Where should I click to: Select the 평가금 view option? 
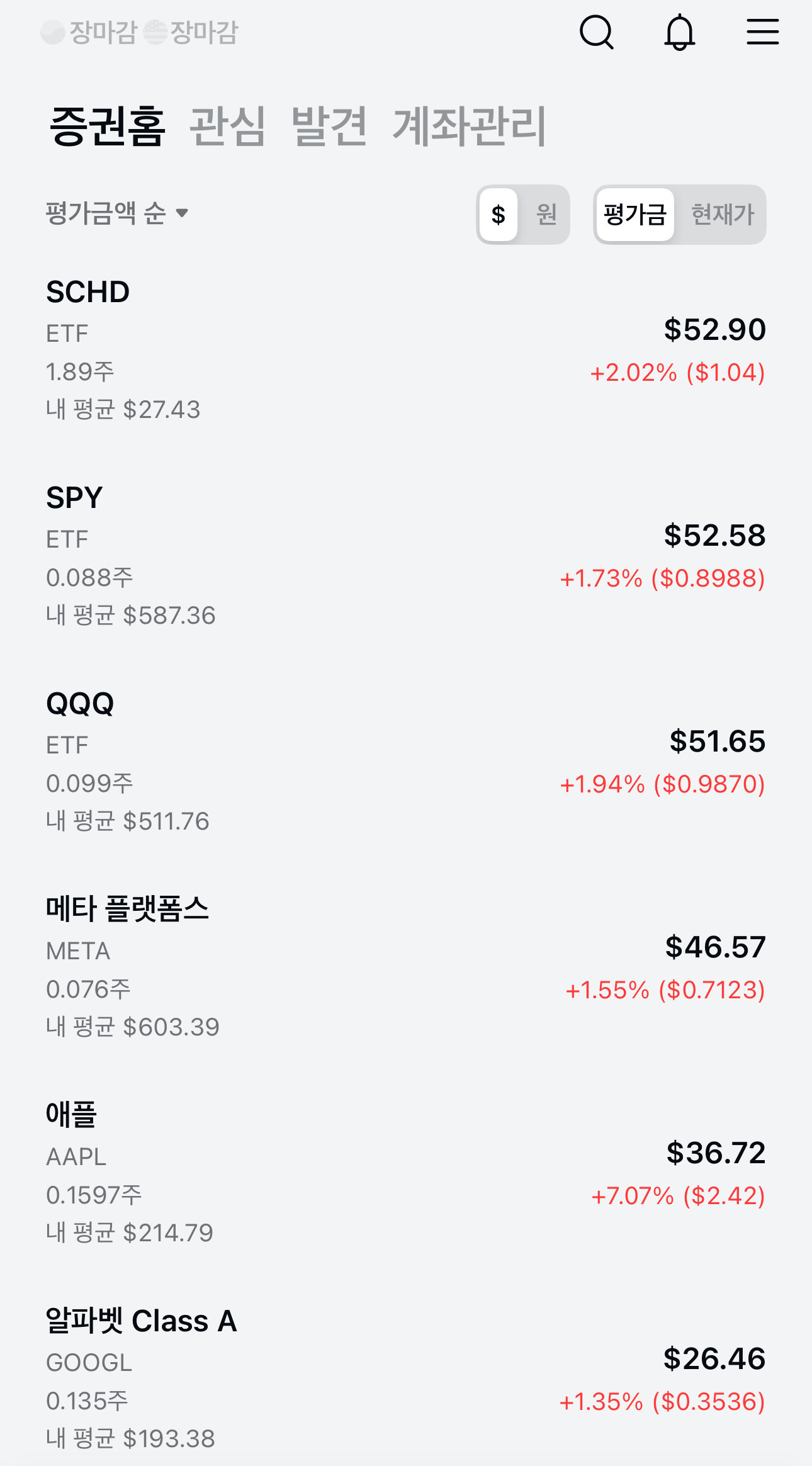pyautogui.click(x=634, y=215)
